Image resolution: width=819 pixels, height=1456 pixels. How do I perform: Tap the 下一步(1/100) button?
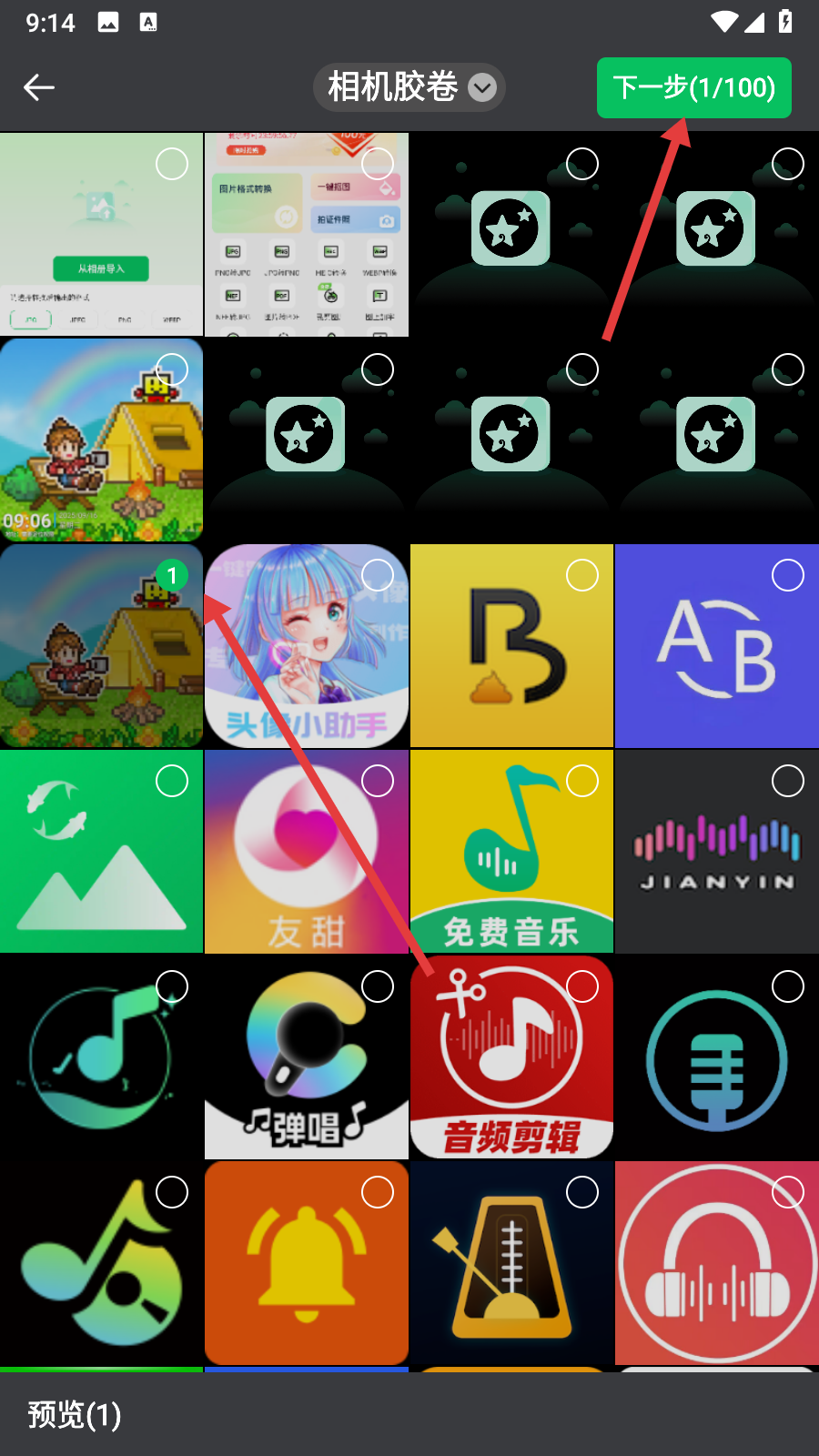[693, 87]
